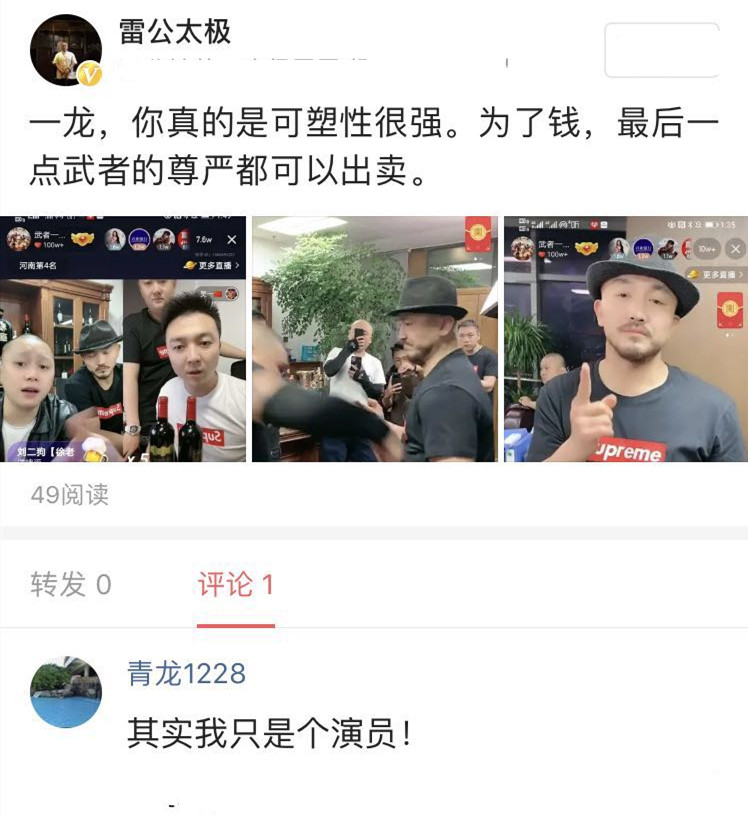
Task: Expand 更多直播 via the chevron in third image
Action: pos(742,274)
